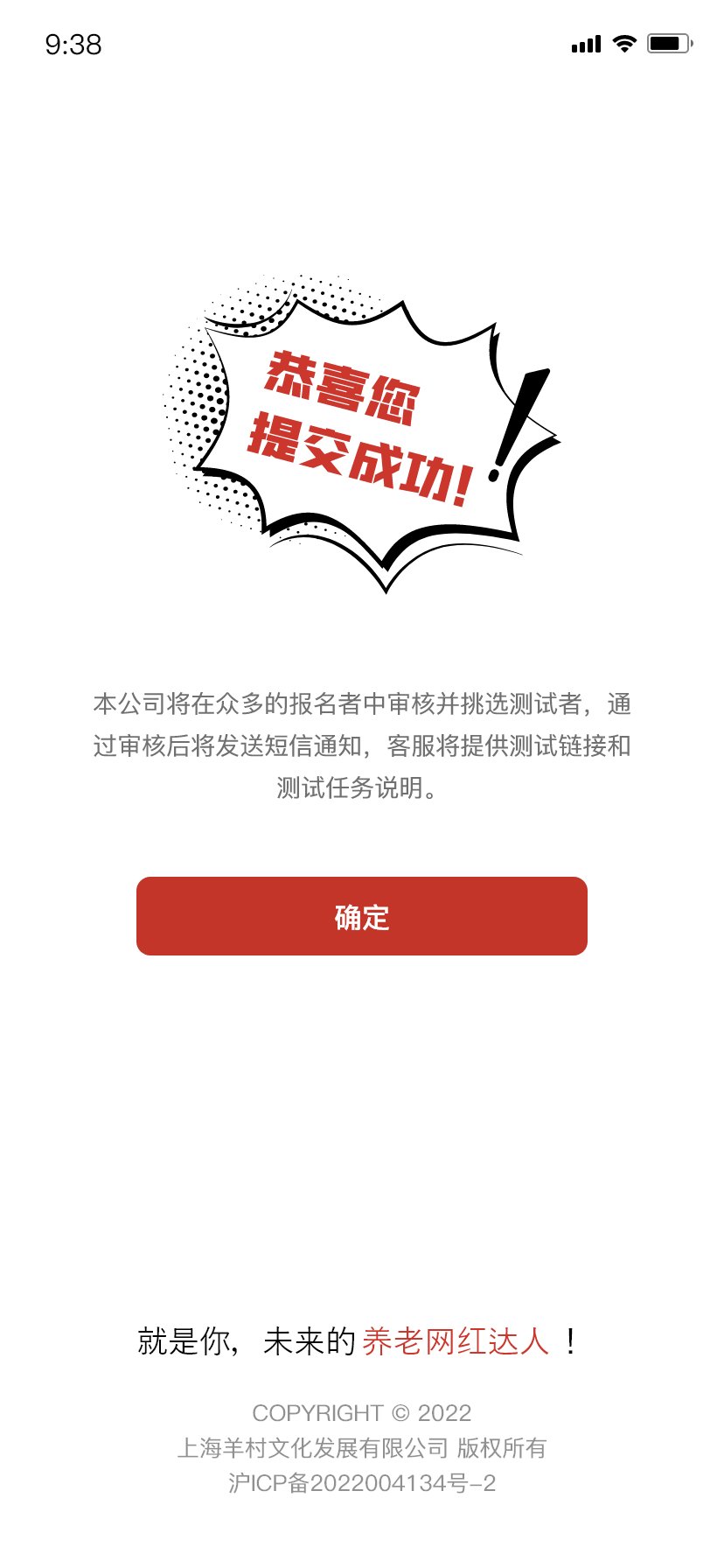Tap the red 确定 confirm button
This screenshot has width=724, height=1568.
[362, 916]
